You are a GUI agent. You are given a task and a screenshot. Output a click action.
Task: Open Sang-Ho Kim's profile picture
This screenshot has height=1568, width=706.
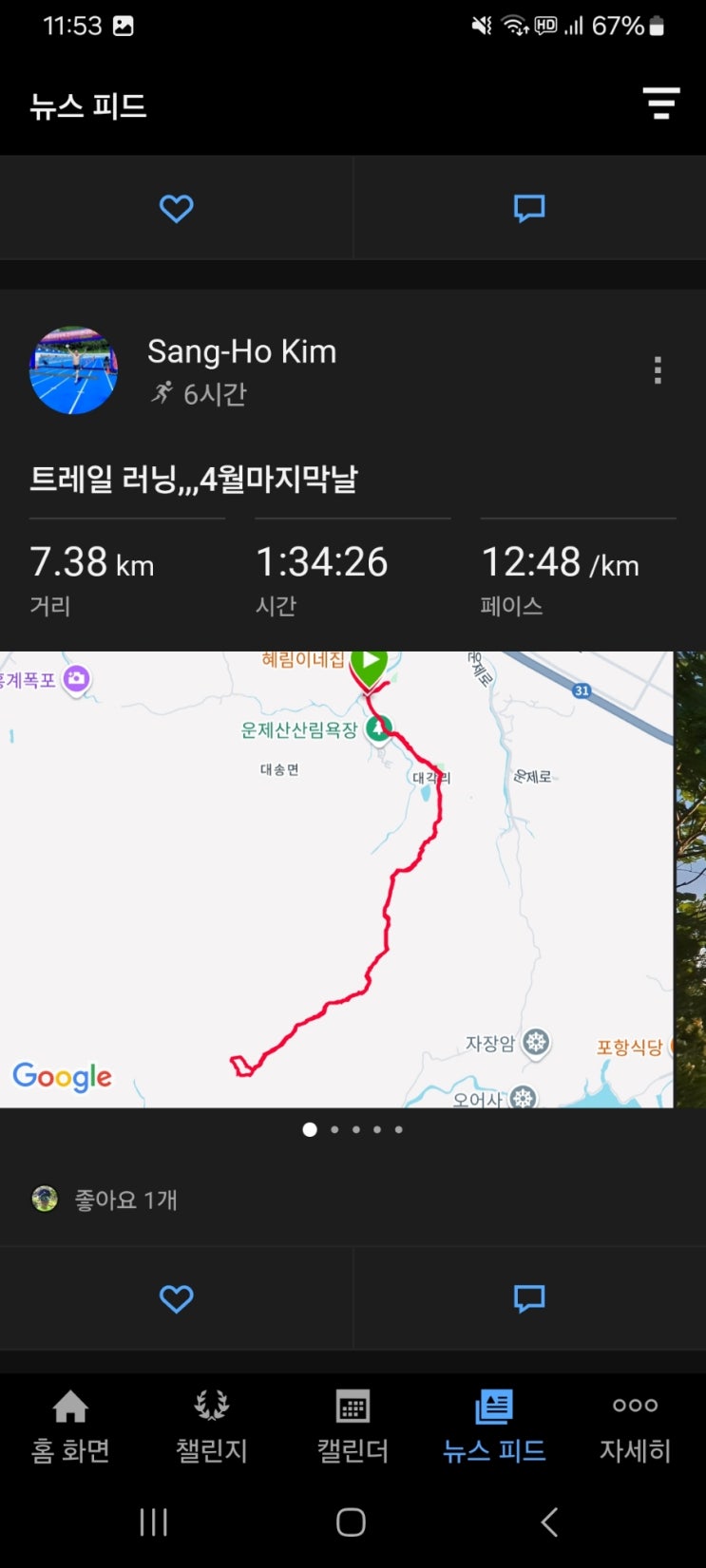74,370
